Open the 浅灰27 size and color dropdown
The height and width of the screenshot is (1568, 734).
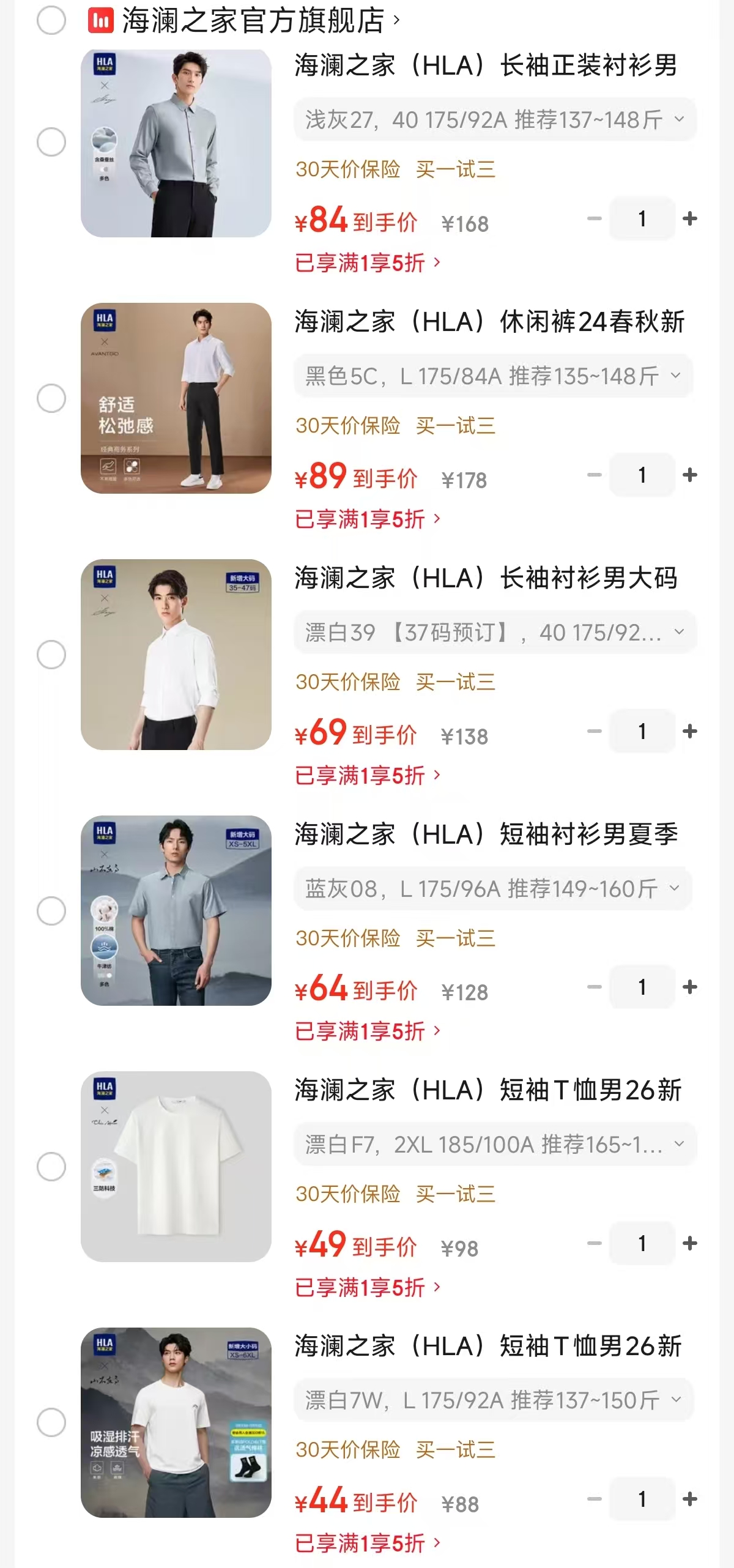pyautogui.click(x=494, y=119)
